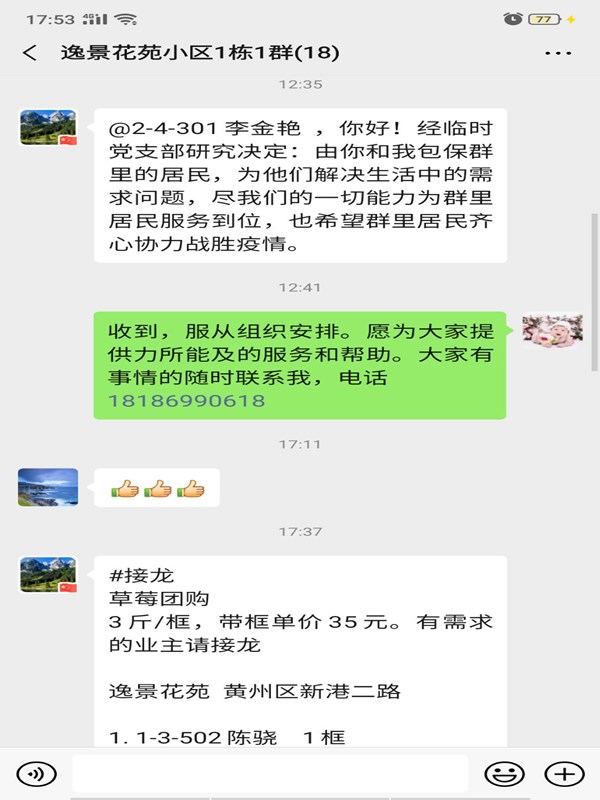Open avatar beside the 接龙 message
Screen dimensions: 600x800
(48, 575)
